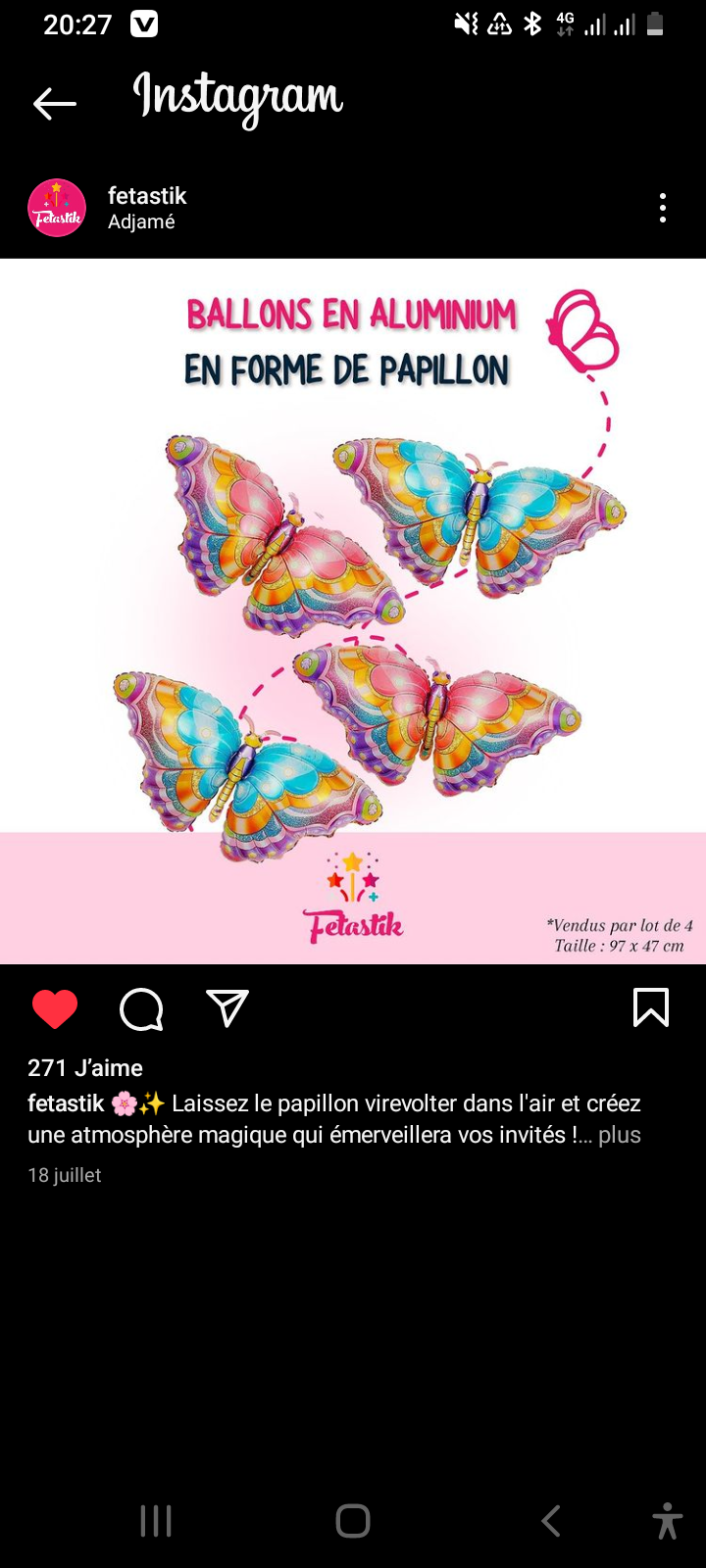
Task: Open the post's three-dot options menu
Action: tap(663, 208)
